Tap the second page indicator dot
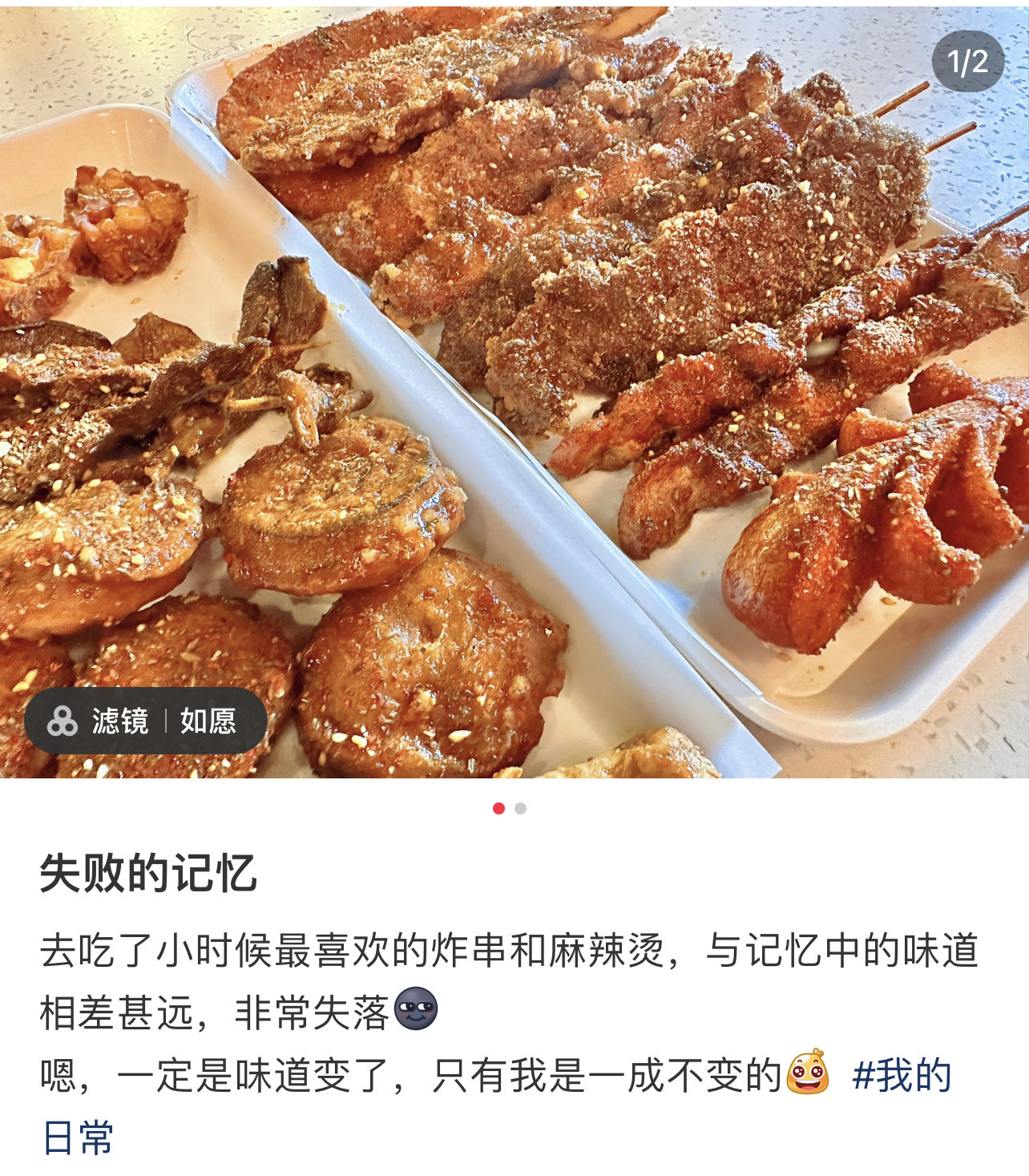 coord(521,808)
